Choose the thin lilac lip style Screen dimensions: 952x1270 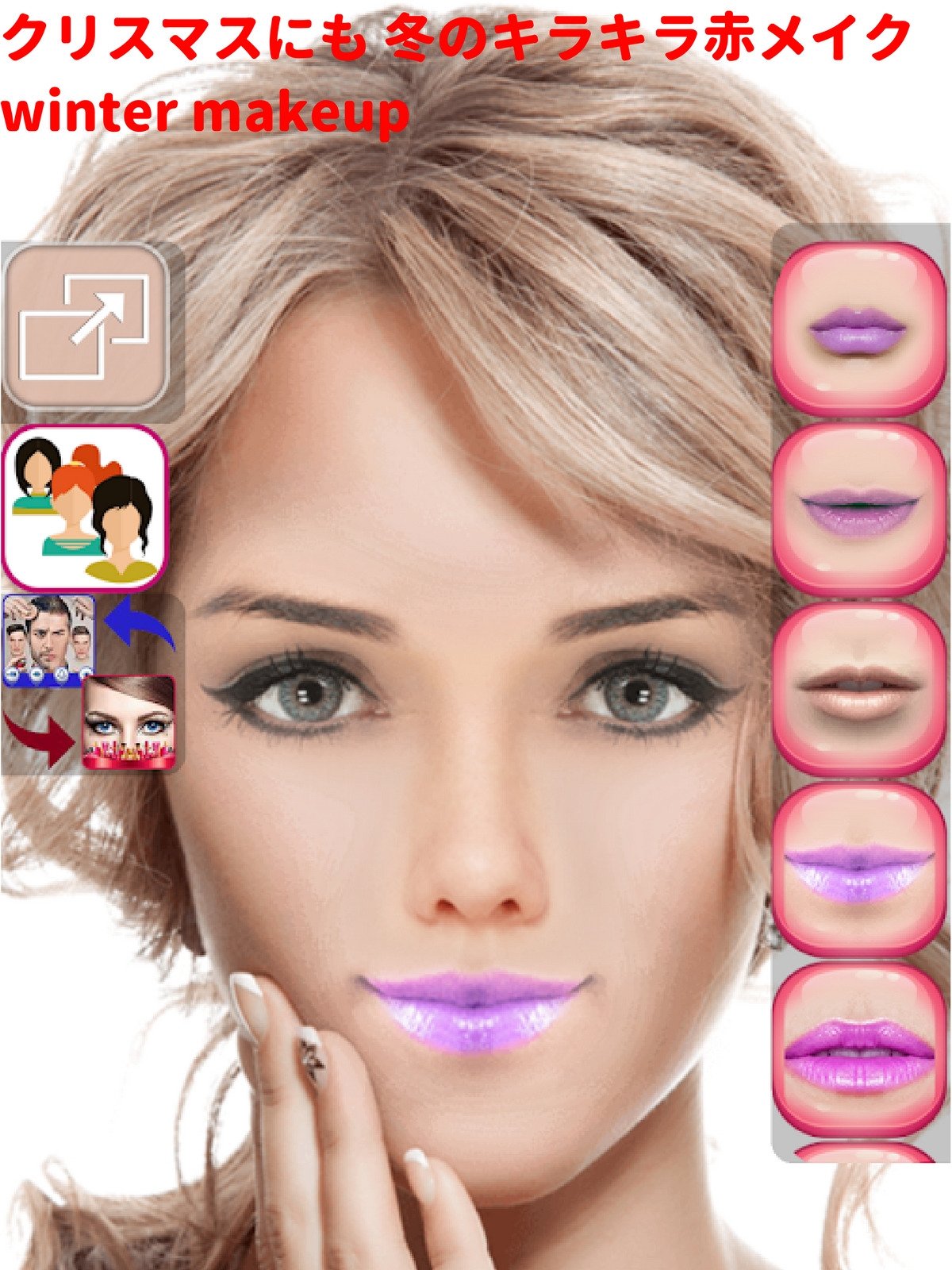pyautogui.click(x=857, y=508)
